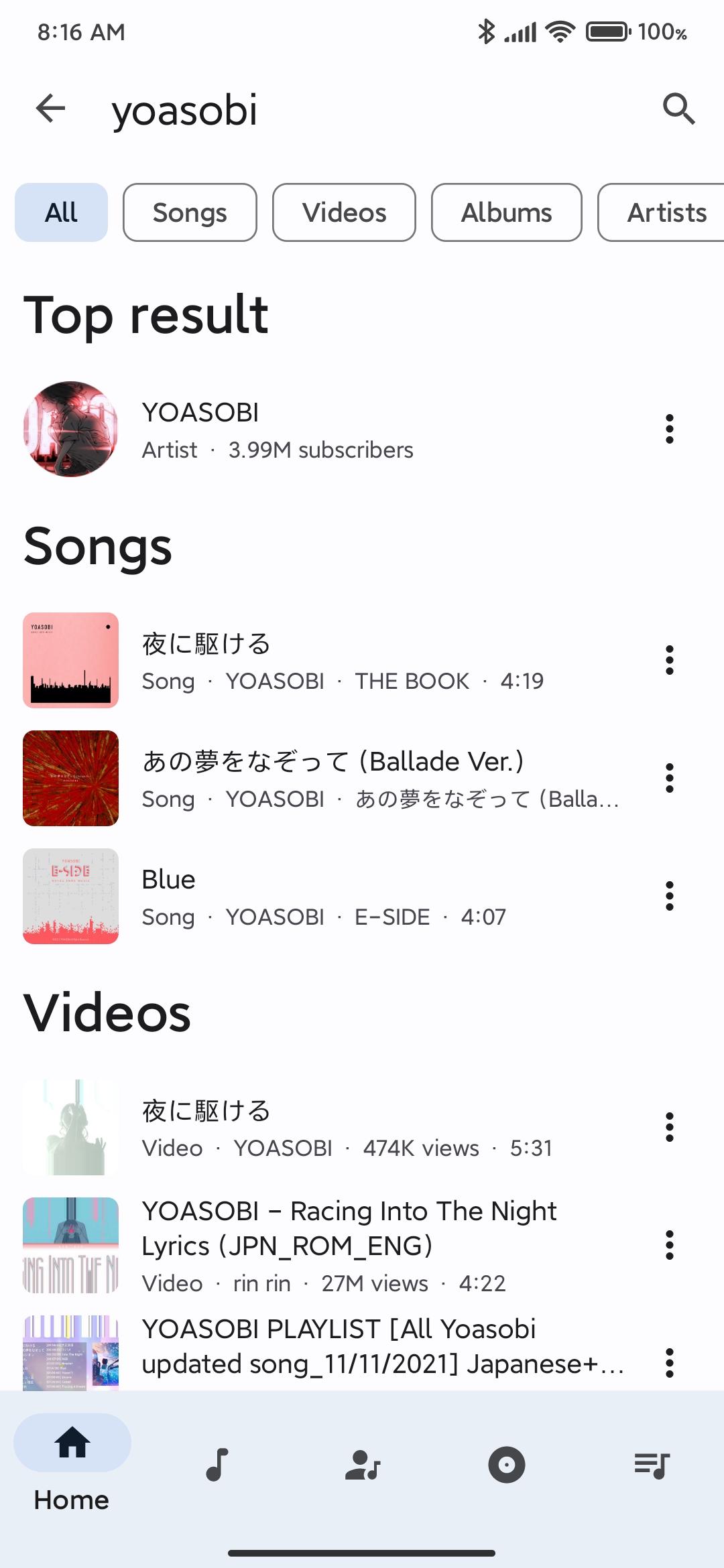Image resolution: width=724 pixels, height=1568 pixels.
Task: Open options for the THE BOOK song
Action: click(669, 661)
